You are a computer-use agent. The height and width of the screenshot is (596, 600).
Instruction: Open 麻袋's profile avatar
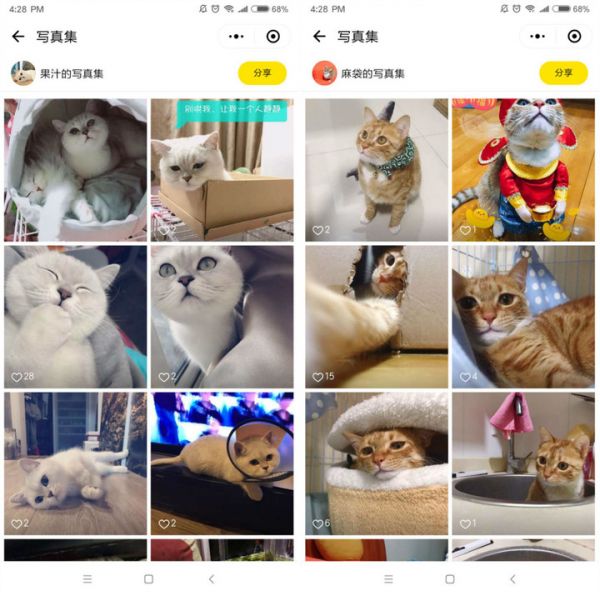pyautogui.click(x=323, y=73)
